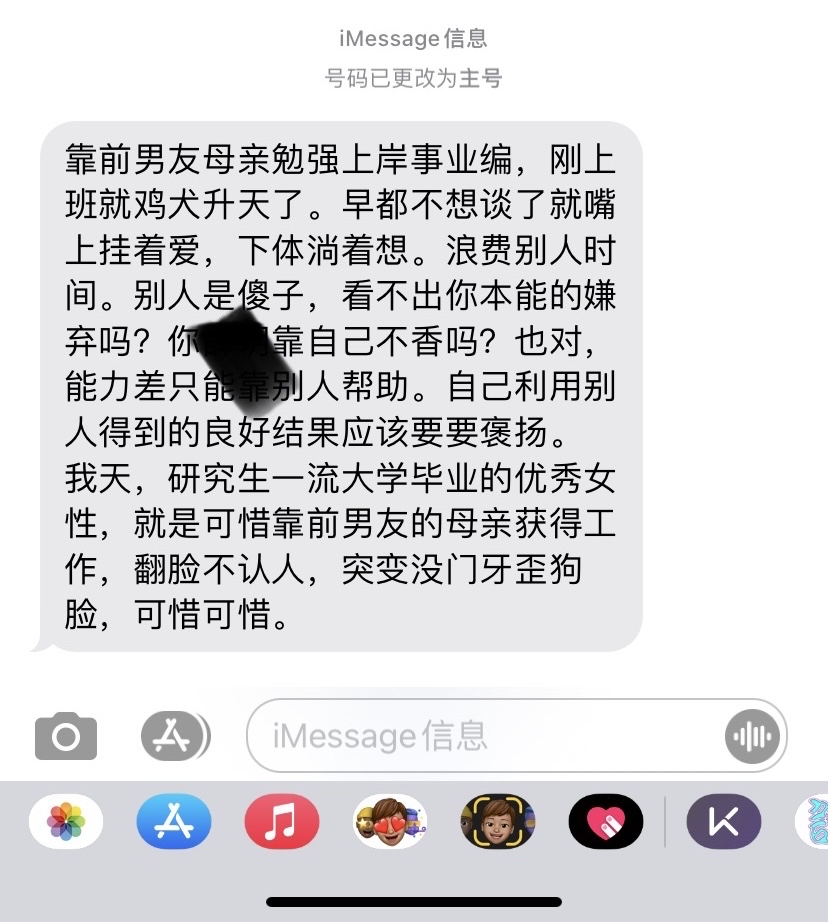
Task: Record an audio message
Action: point(751,738)
